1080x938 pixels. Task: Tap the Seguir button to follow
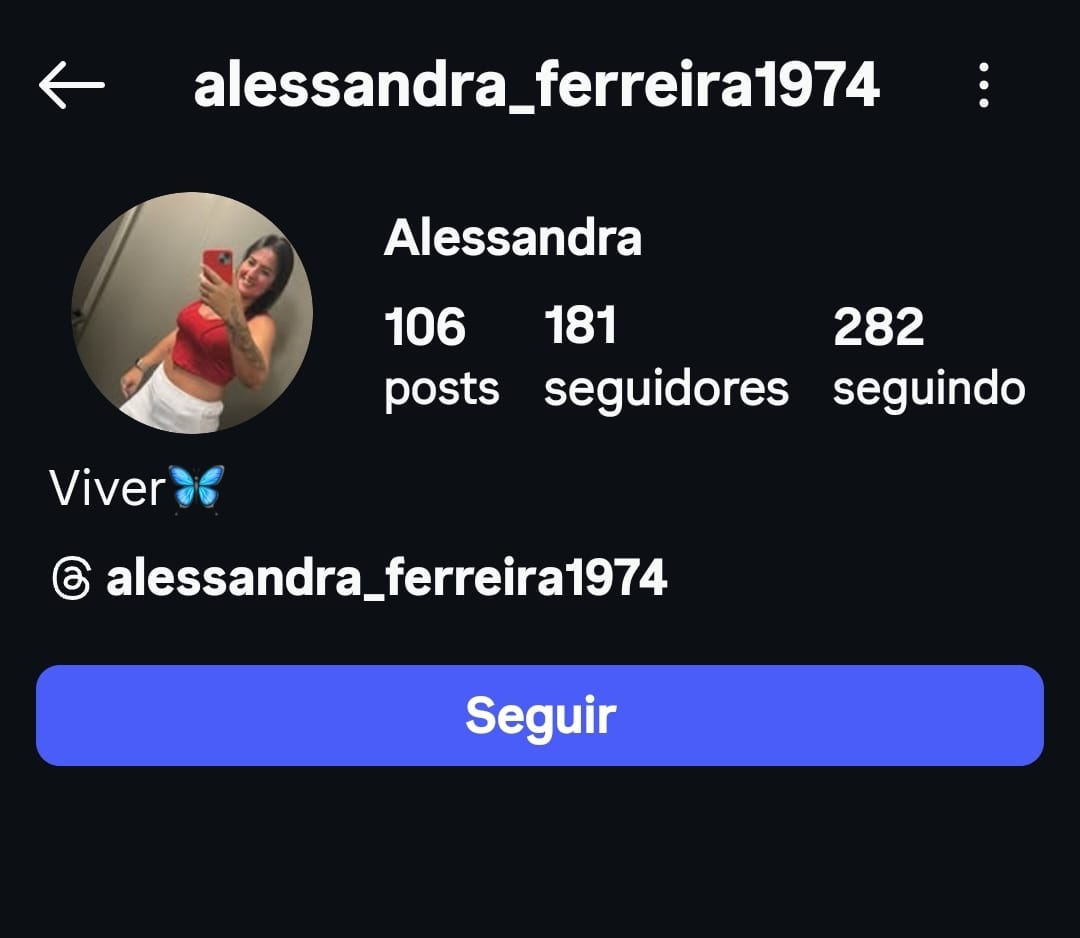(540, 715)
